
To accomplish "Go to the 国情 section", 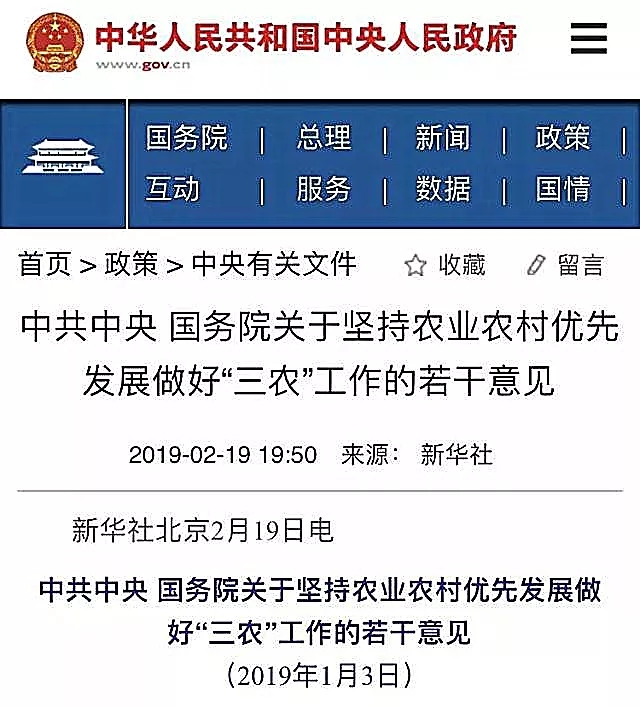I will pos(563,188).
